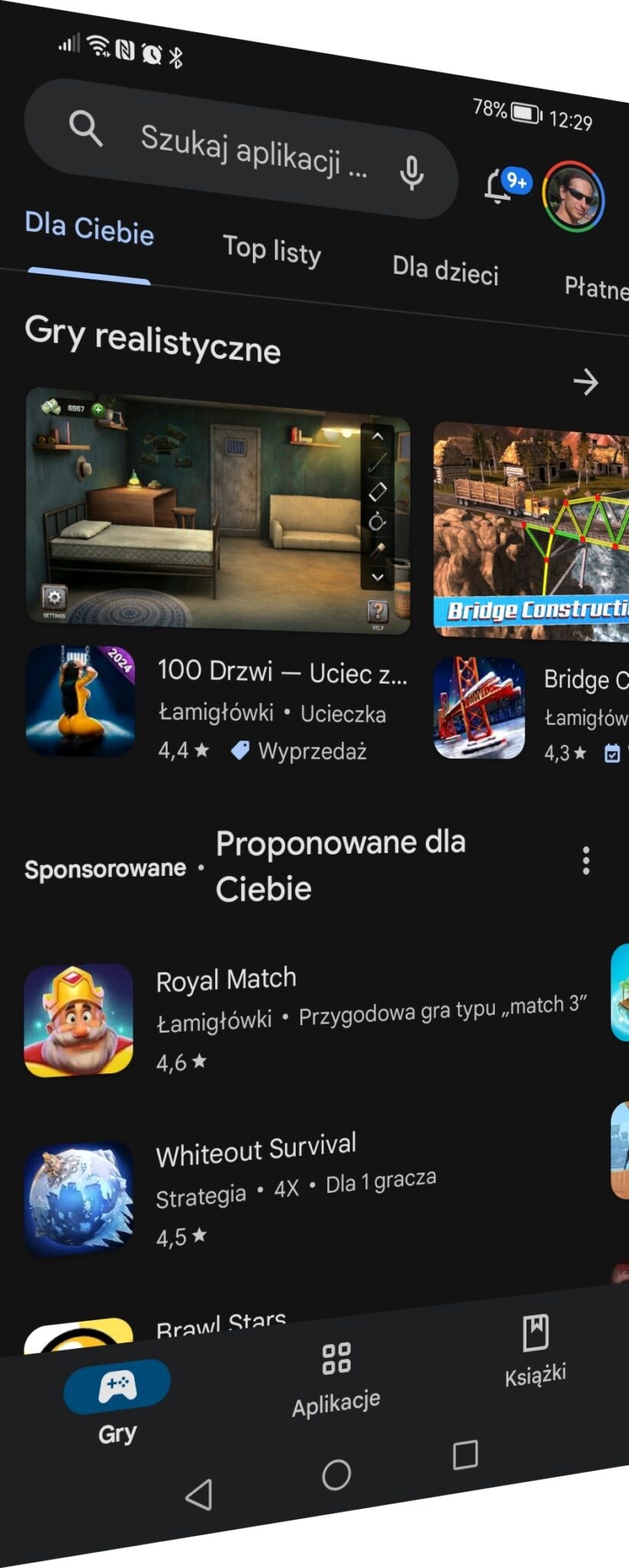Open your profile avatar picture
This screenshot has height=1568, width=629.
(573, 195)
